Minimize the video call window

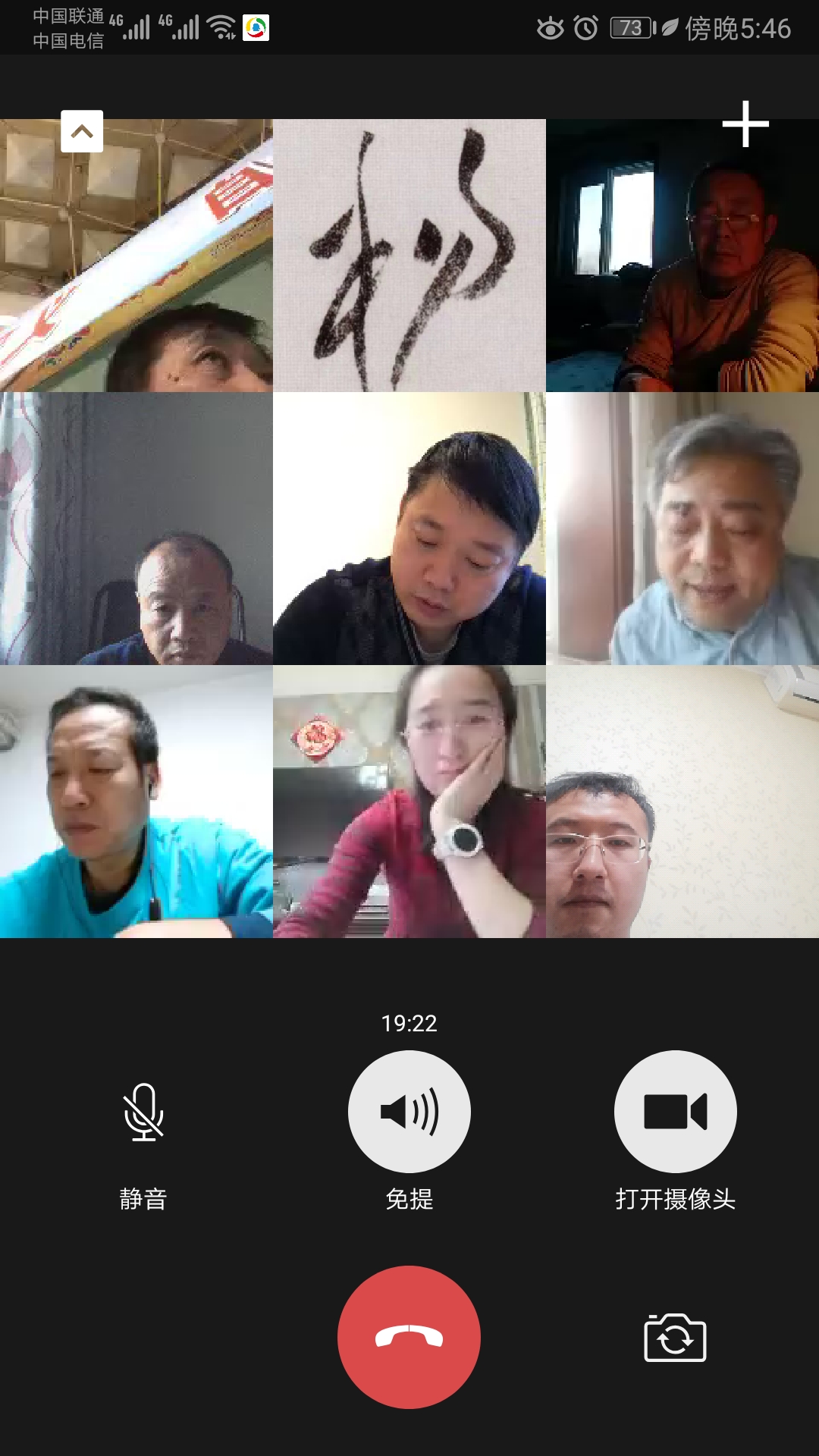(x=82, y=131)
